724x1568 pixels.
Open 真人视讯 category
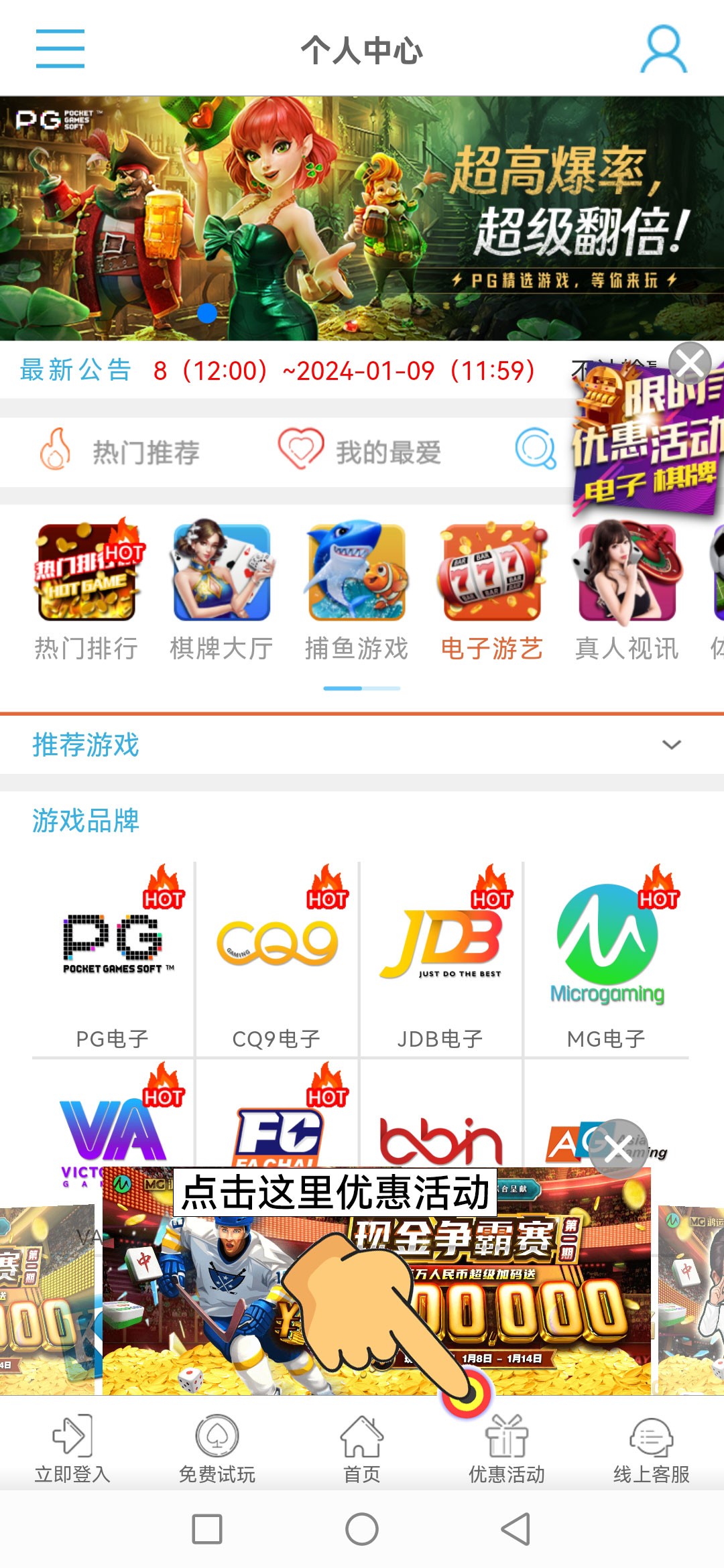(627, 591)
